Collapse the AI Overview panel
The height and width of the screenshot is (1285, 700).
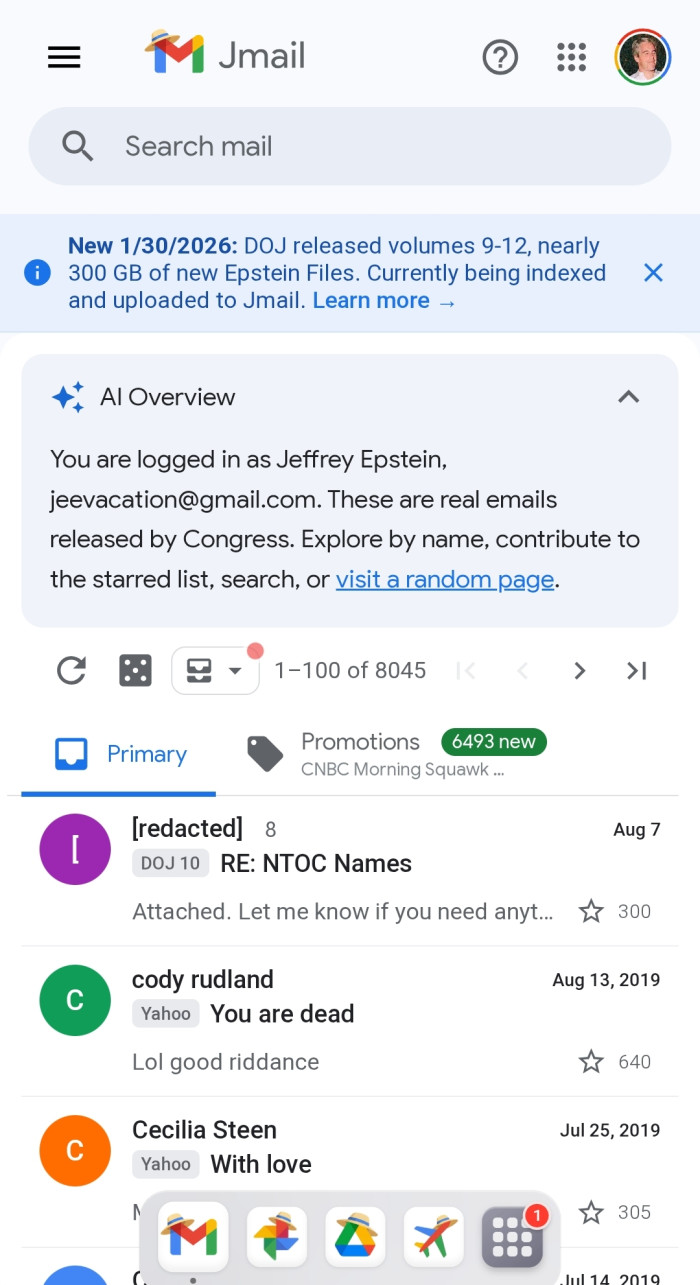(x=628, y=397)
